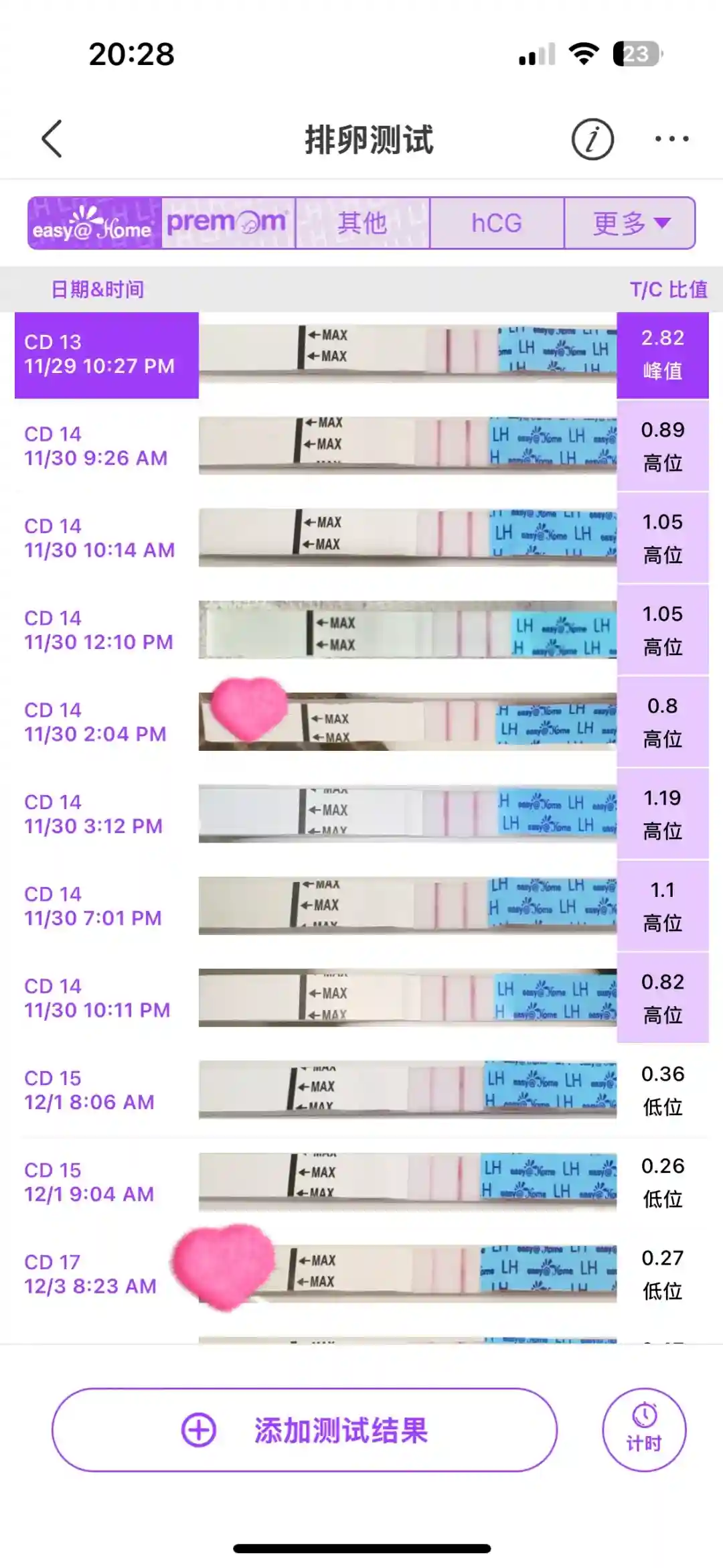The height and width of the screenshot is (1568, 723).
Task: Switch to the hCG tab
Action: click(x=496, y=223)
